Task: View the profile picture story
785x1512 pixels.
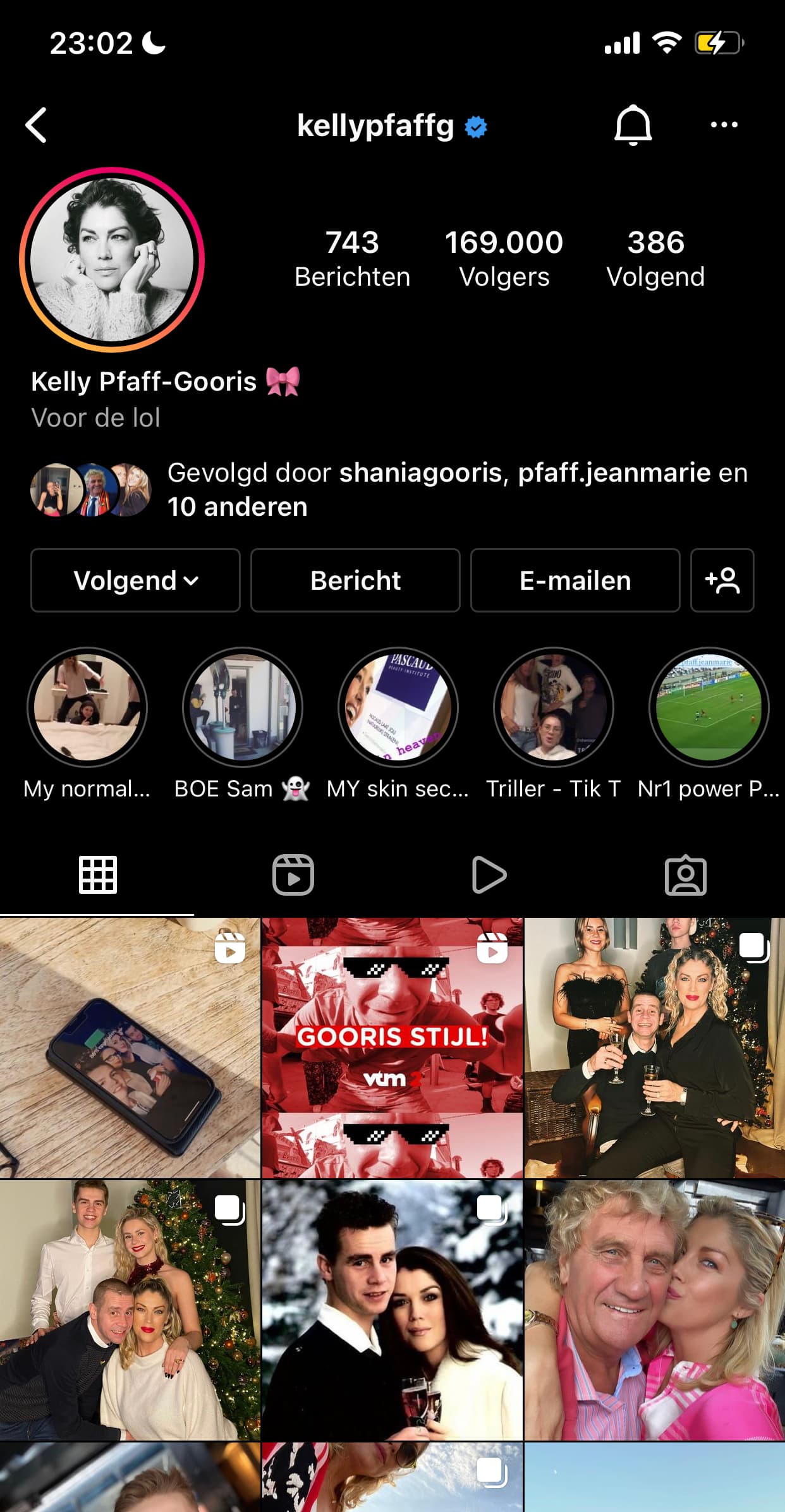Action: coord(112,260)
